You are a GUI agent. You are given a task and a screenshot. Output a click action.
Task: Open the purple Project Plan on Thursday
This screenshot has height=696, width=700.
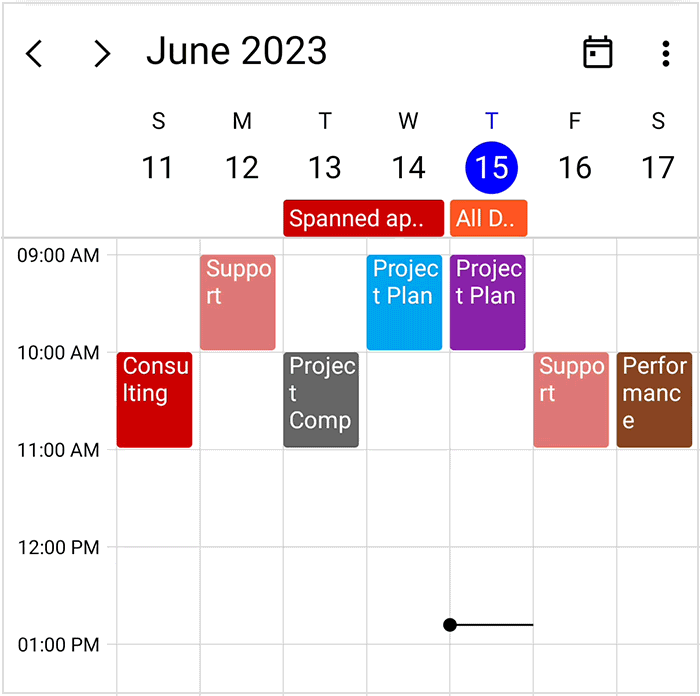tap(488, 303)
